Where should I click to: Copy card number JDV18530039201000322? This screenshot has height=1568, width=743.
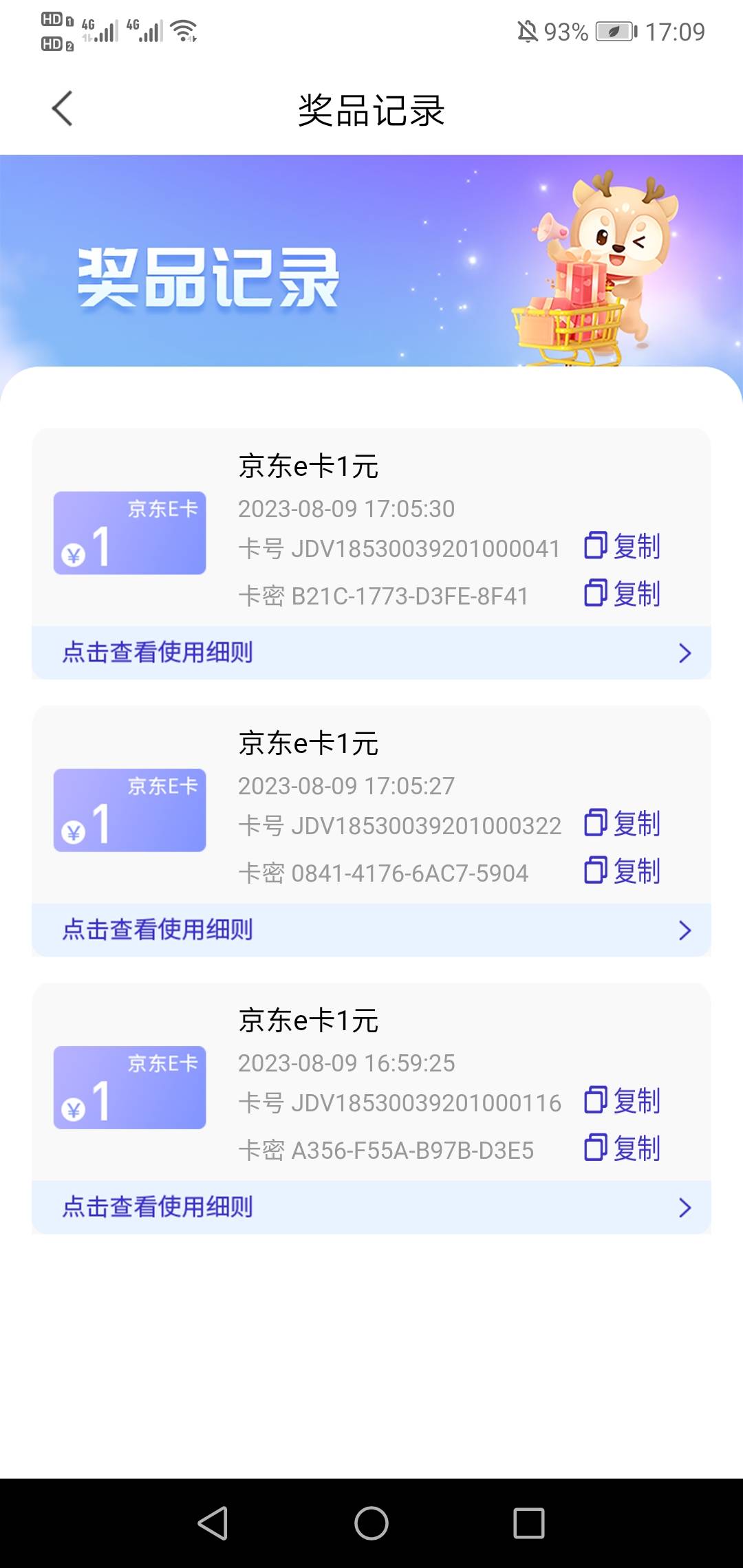coord(622,824)
